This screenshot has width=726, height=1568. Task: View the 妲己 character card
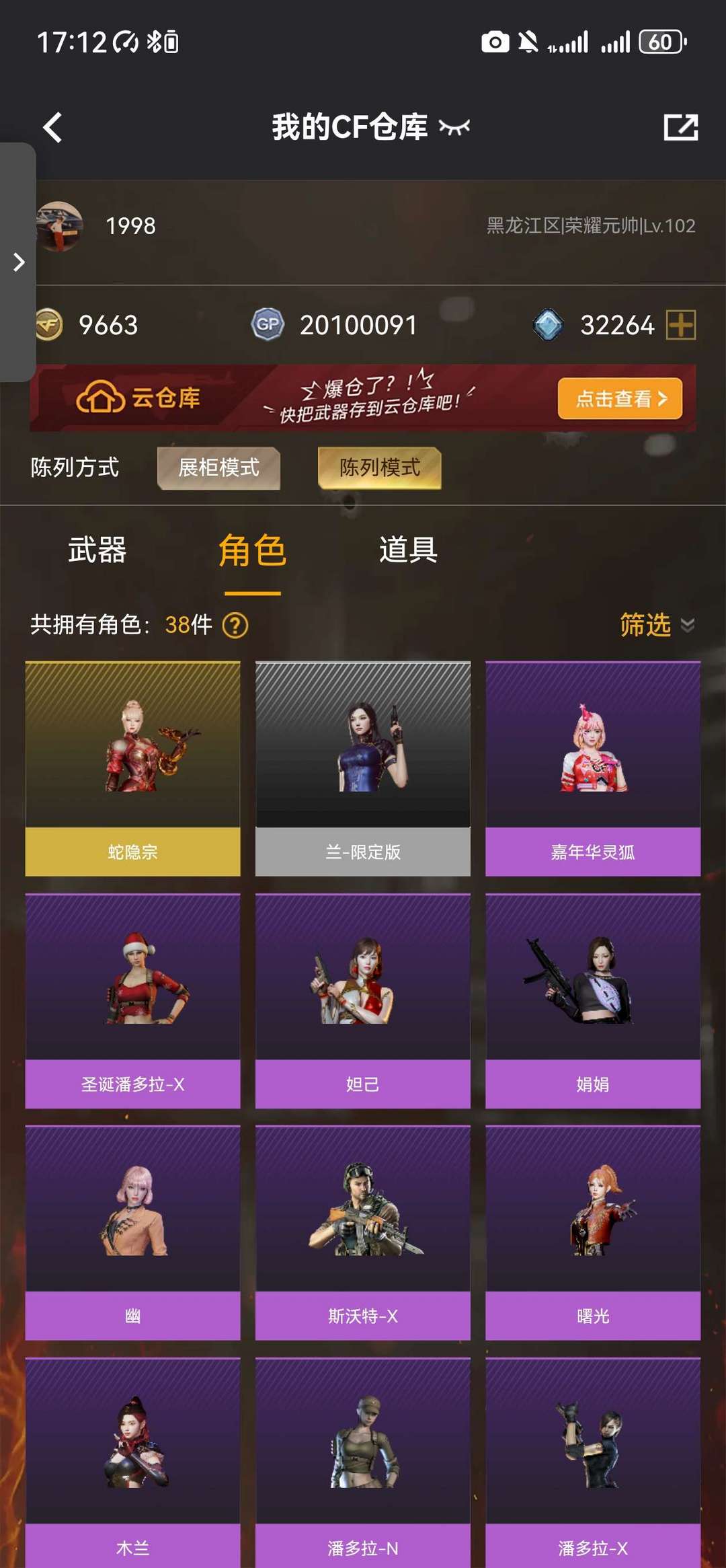coord(363,1000)
